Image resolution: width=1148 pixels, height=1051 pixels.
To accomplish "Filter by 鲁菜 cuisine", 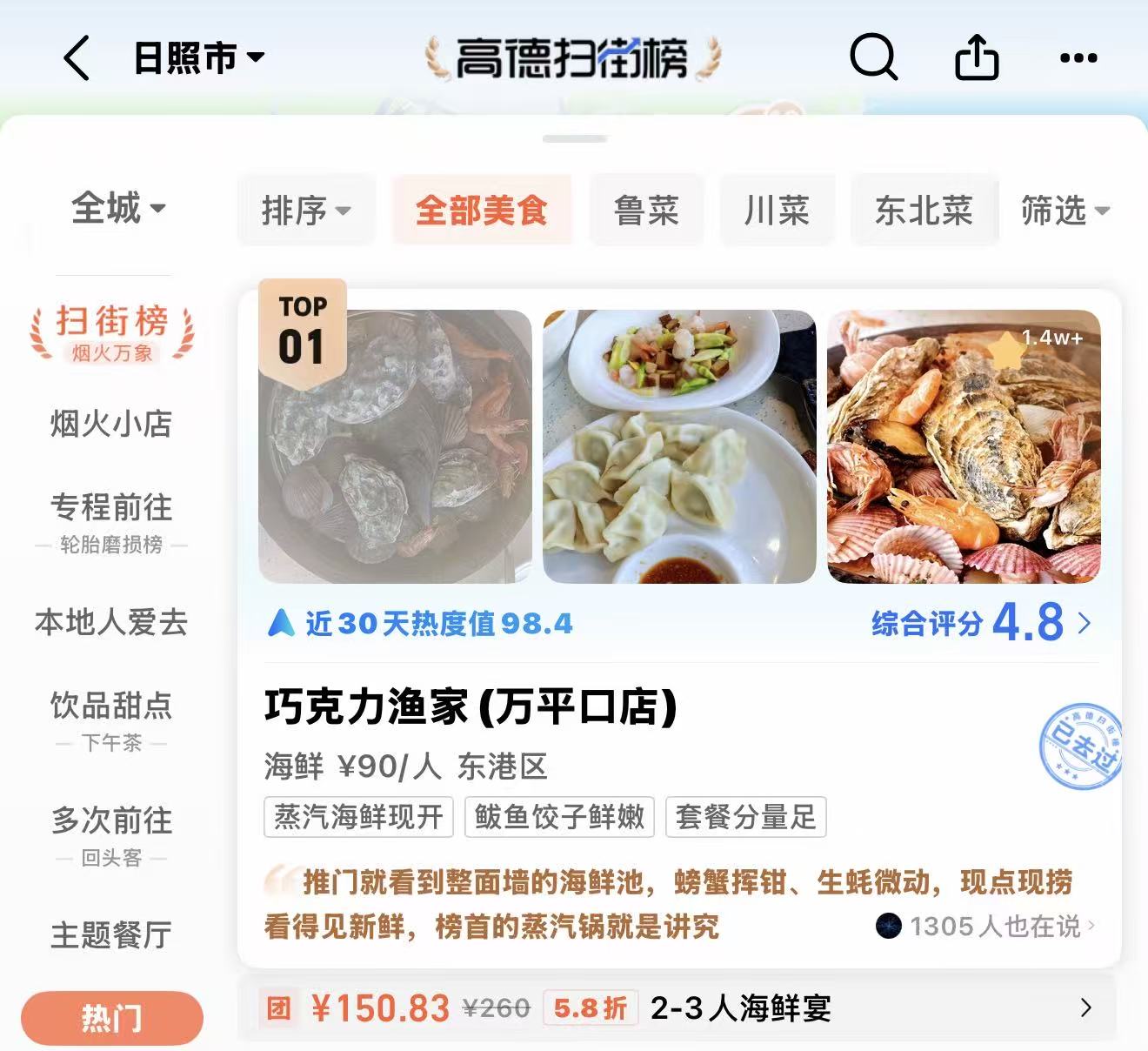I will point(646,211).
